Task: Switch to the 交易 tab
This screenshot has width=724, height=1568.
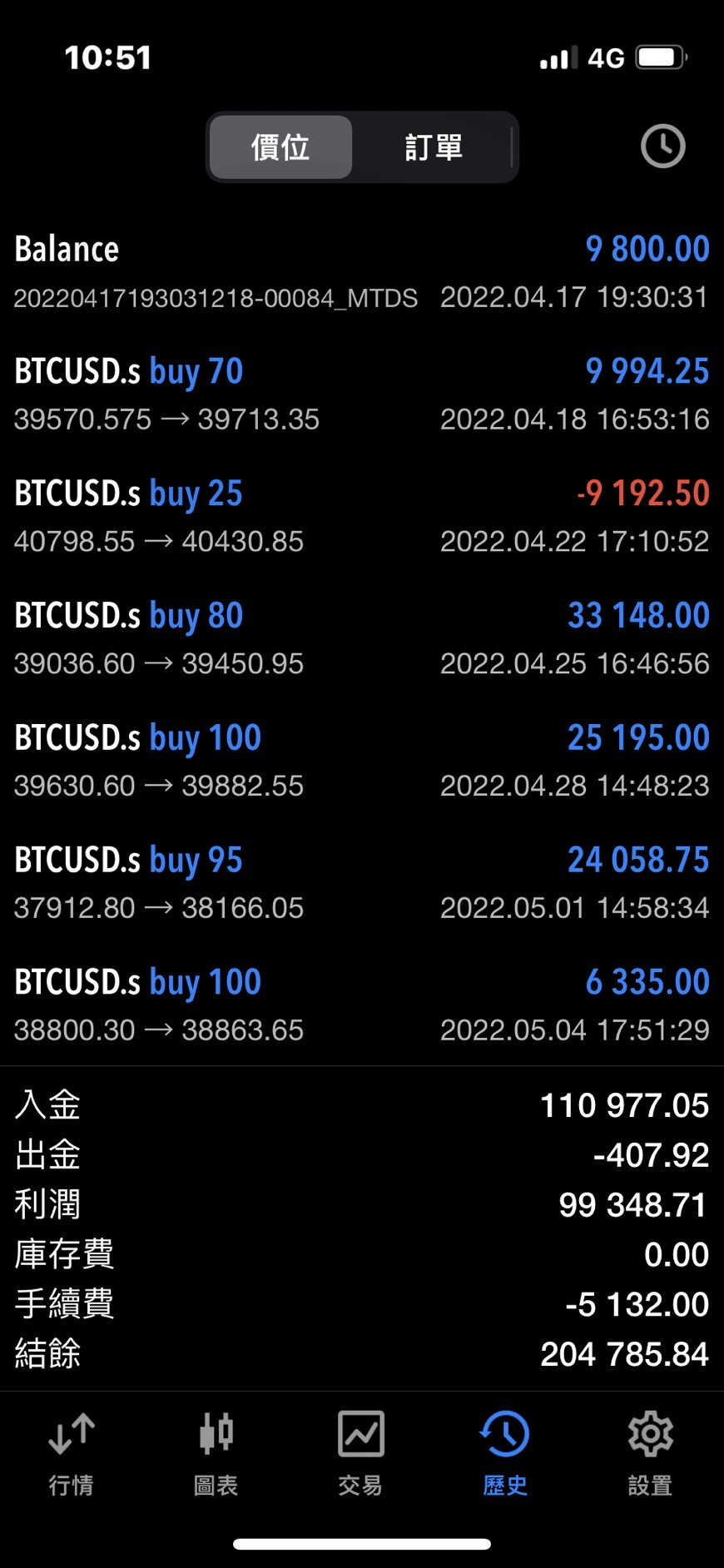Action: (x=360, y=1453)
